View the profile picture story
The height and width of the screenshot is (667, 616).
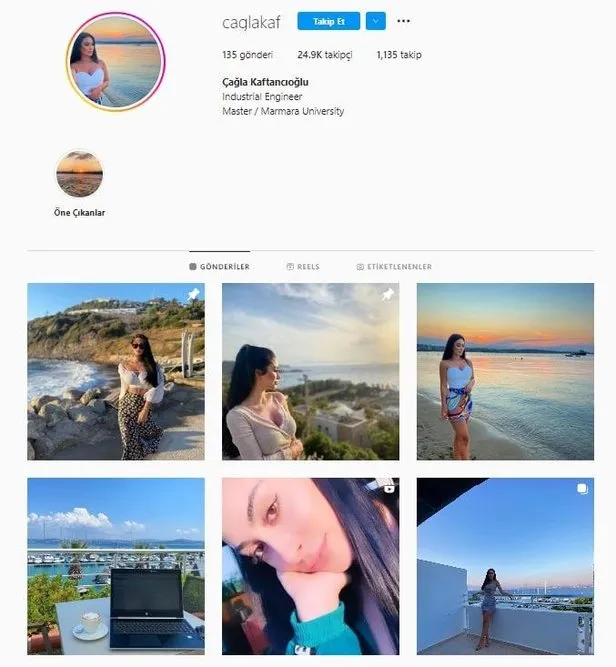[x=114, y=62]
